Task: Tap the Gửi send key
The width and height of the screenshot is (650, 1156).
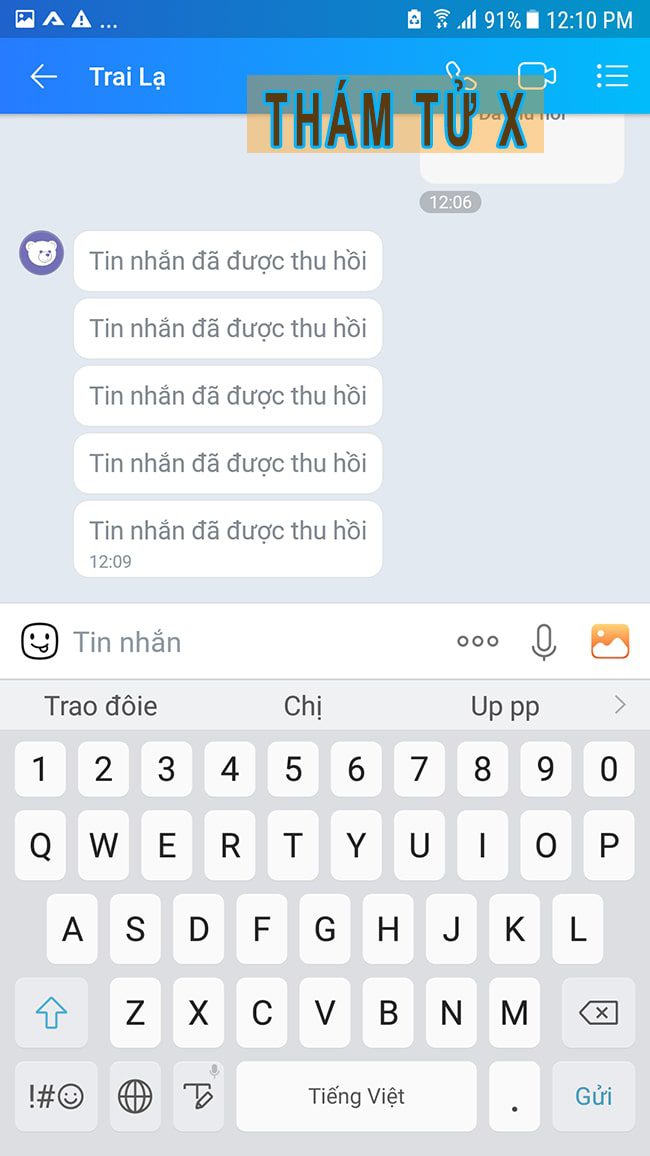Action: click(593, 1096)
